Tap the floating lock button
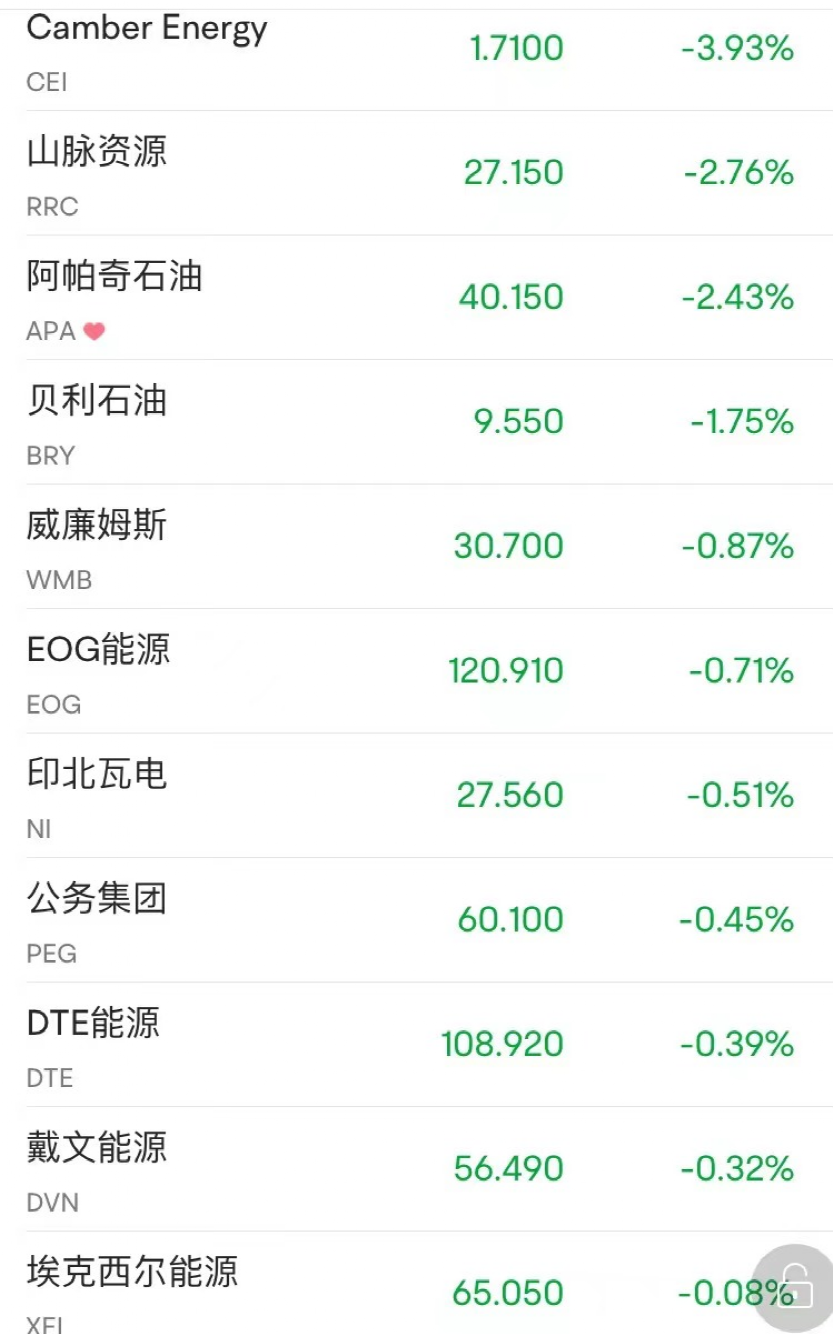The height and width of the screenshot is (1334, 833). [795, 1285]
